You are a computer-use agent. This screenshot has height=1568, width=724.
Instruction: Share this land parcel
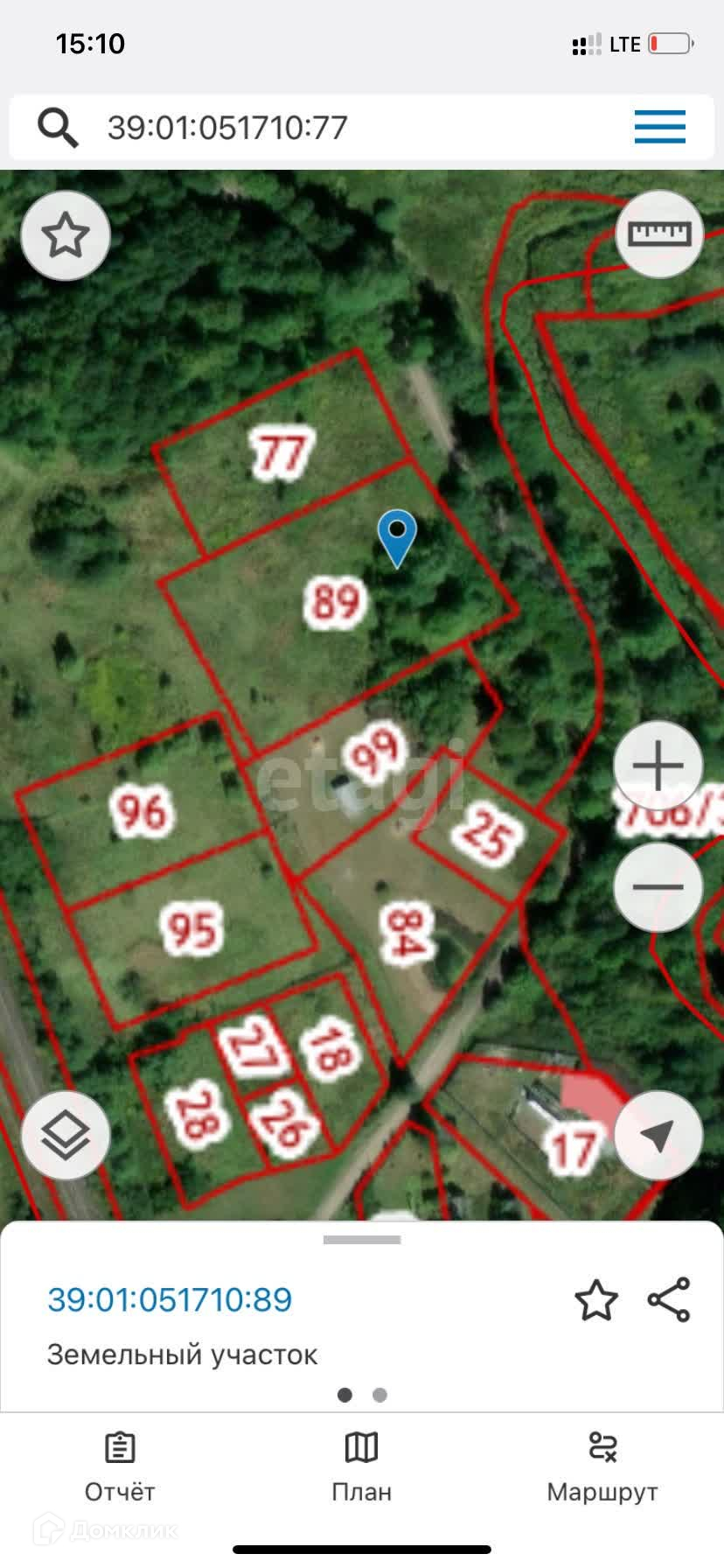click(x=669, y=1300)
